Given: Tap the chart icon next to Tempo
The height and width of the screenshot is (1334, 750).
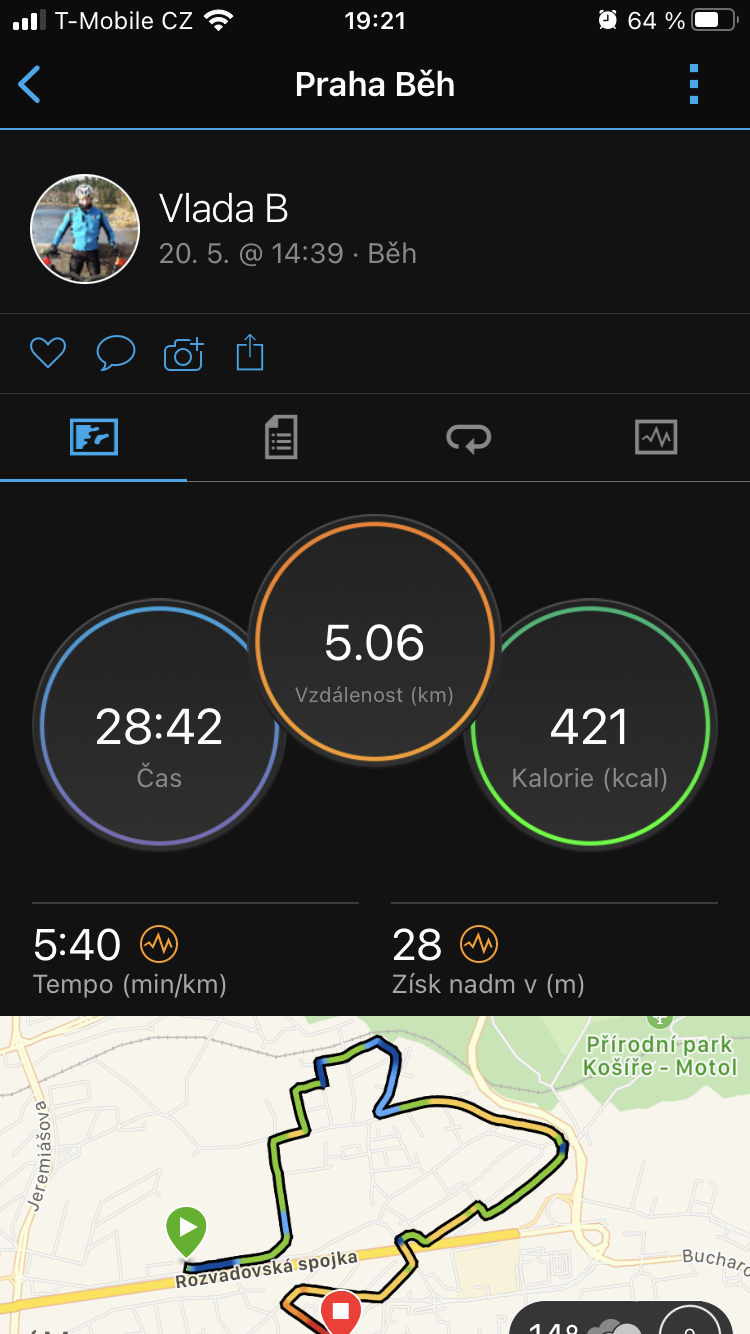Looking at the screenshot, I should (x=158, y=943).
